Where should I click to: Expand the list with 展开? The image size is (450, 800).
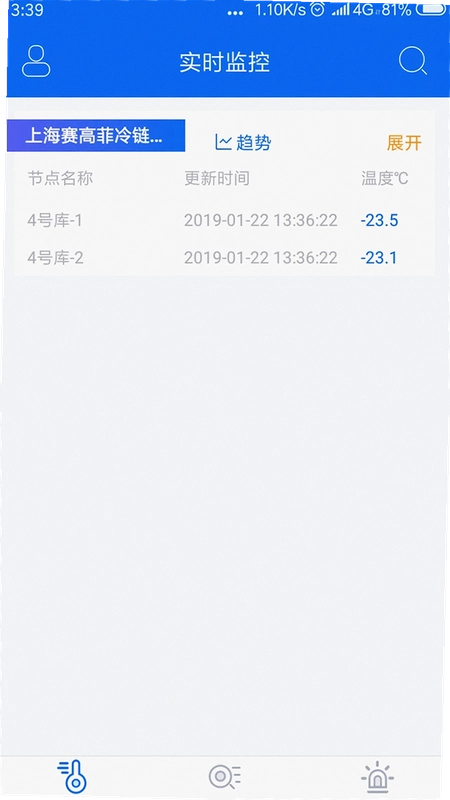coord(404,143)
